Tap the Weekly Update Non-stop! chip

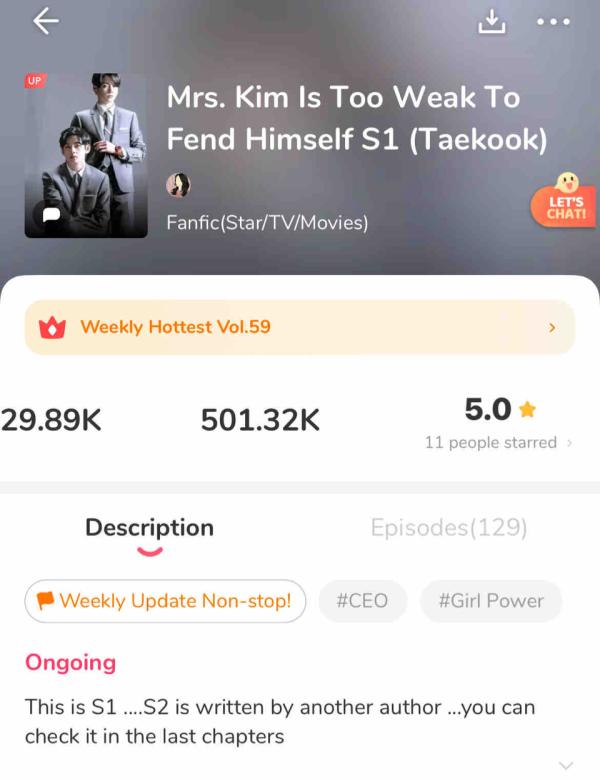(165, 601)
